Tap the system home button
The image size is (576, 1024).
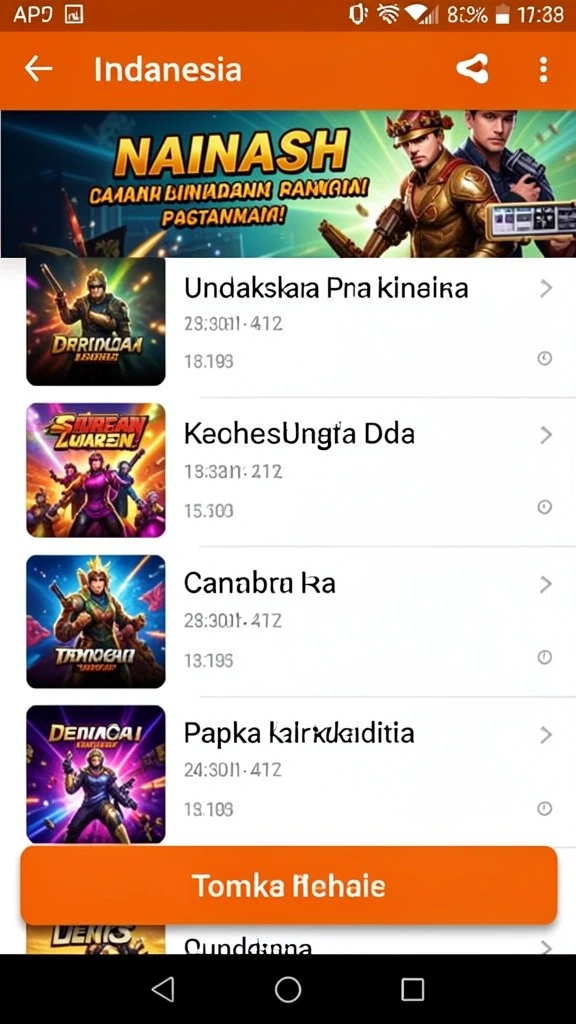coord(288,989)
